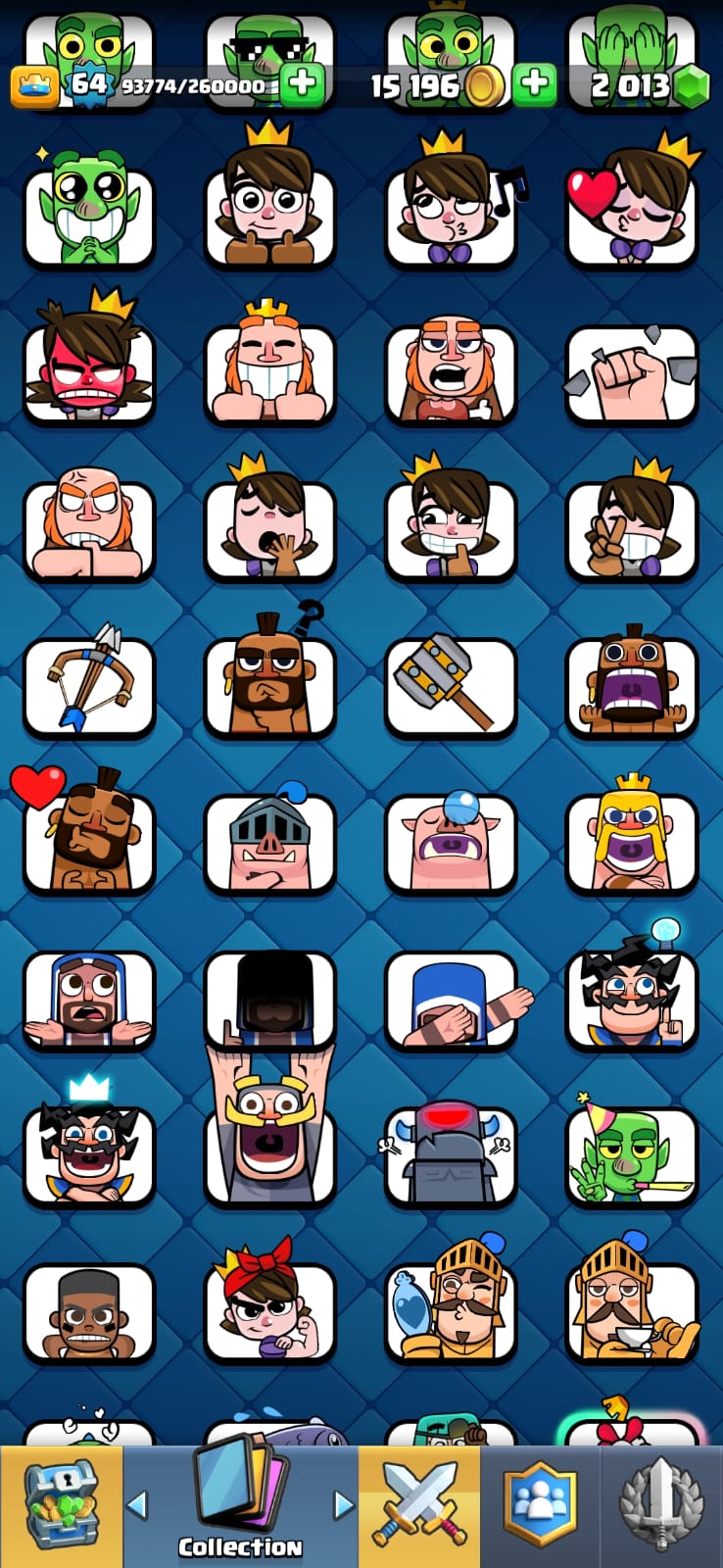Viewport: 723px width, 1568px height.
Task: Choose the party goblin with hat emote
Action: tap(632, 1152)
